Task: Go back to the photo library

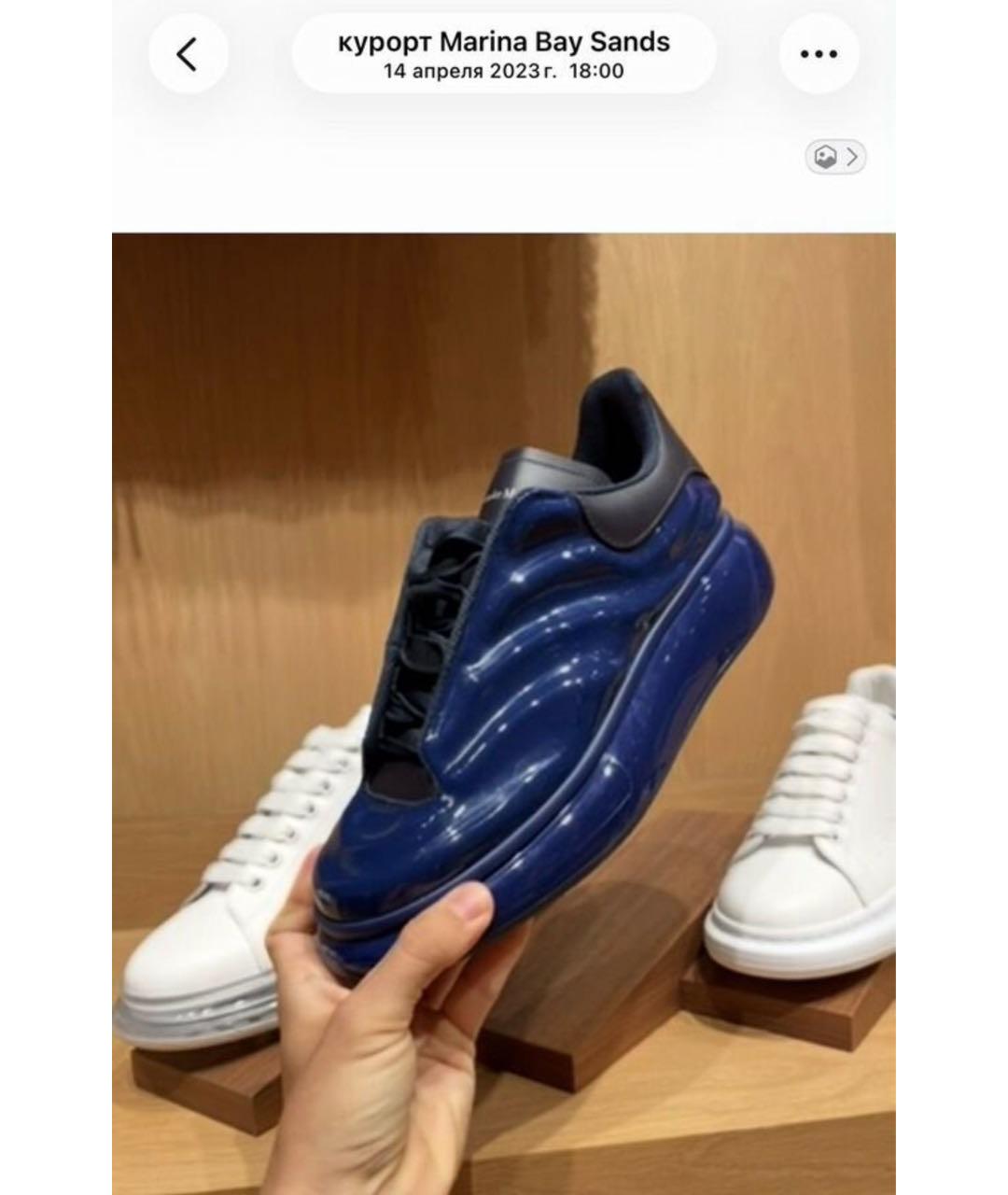Action: pos(188,54)
